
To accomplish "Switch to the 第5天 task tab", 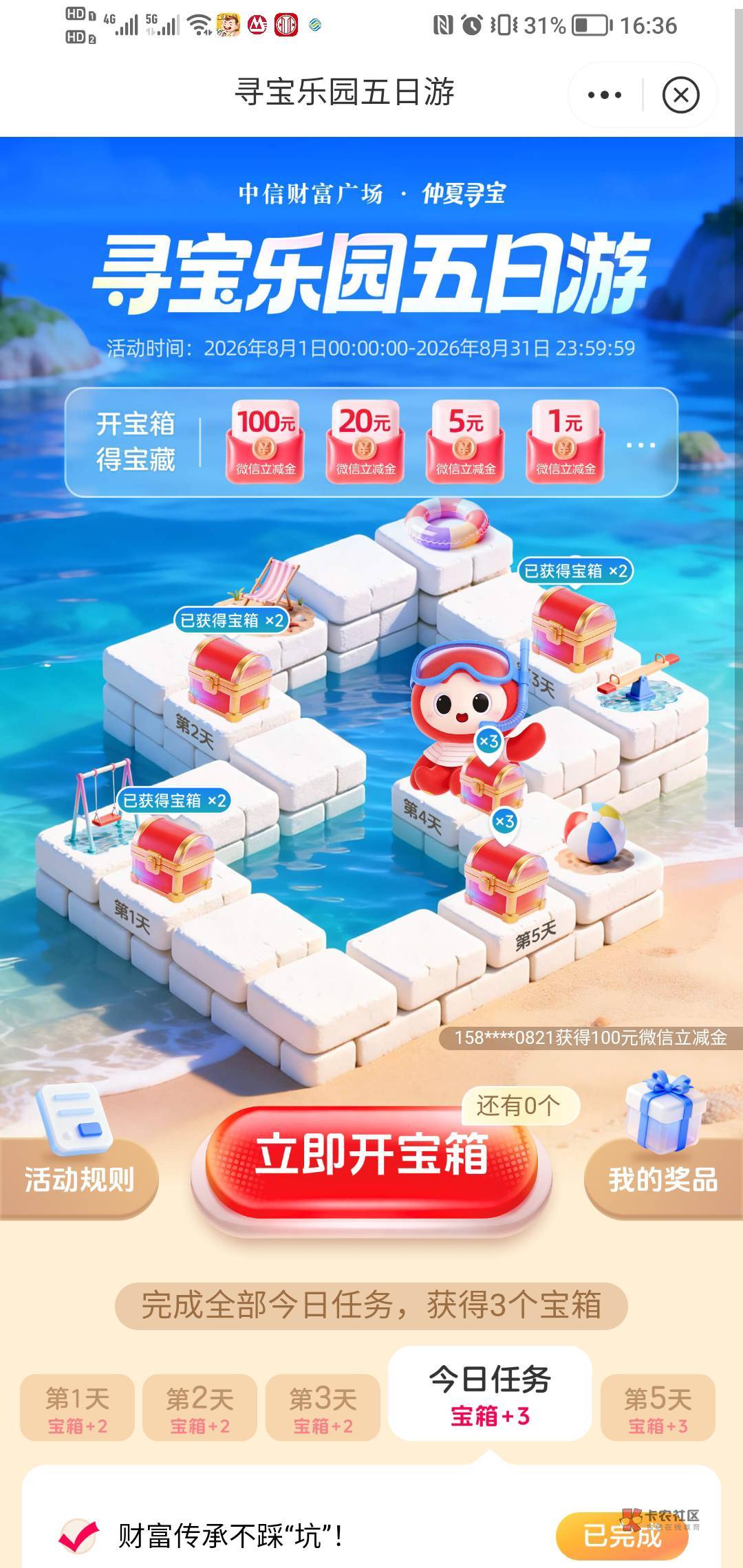I will 658,1407.
